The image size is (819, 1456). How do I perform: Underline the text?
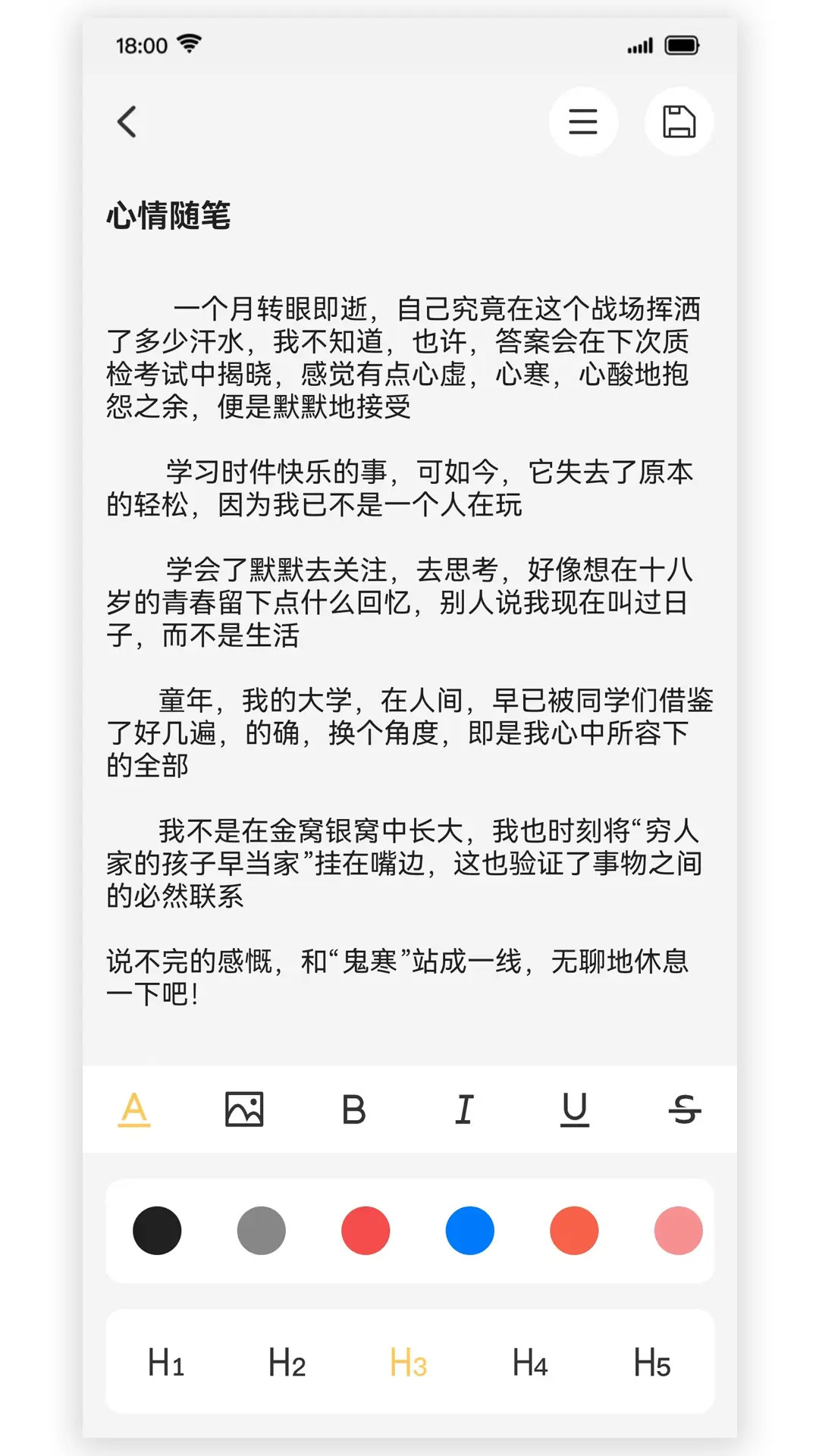tap(575, 1109)
